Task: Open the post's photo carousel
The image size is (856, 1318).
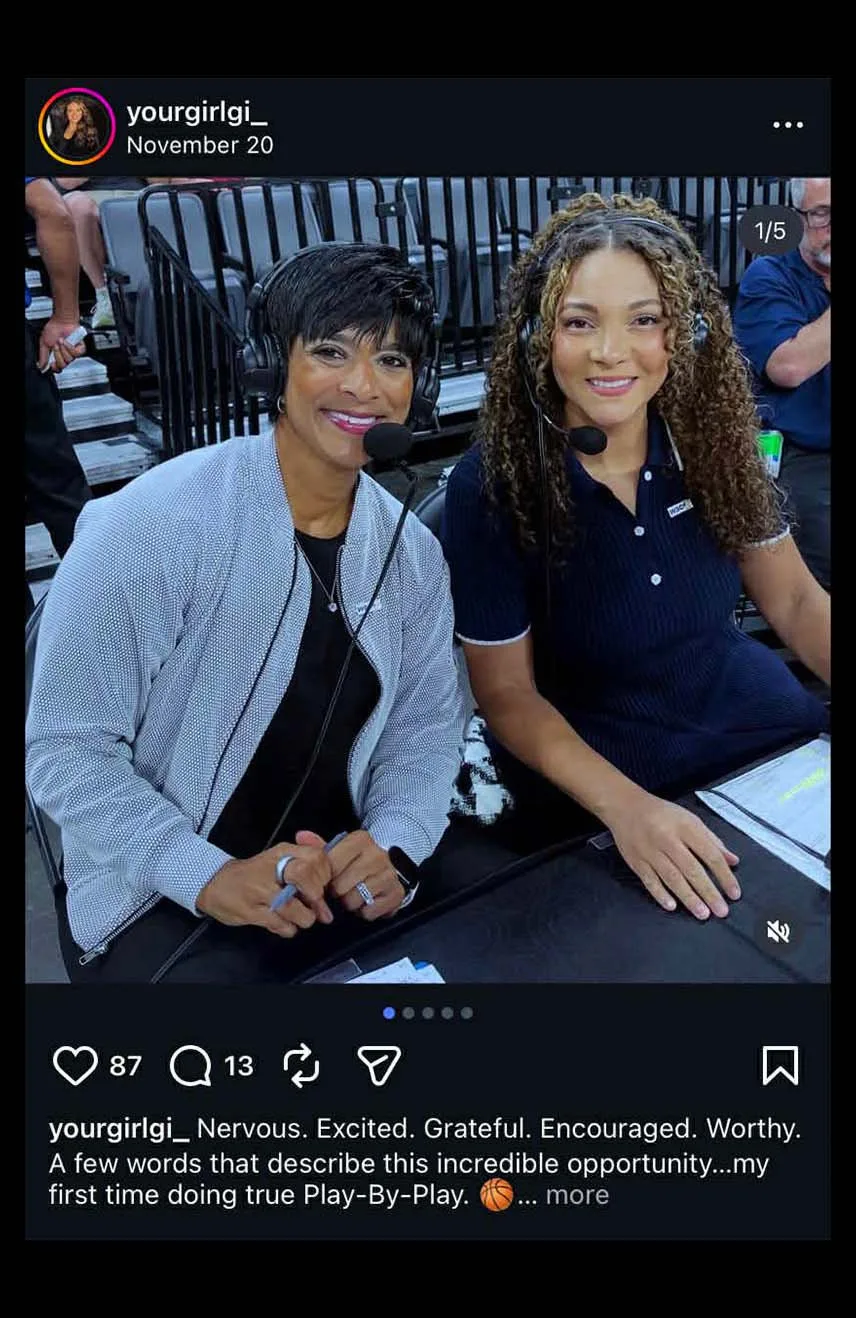Action: pos(428,580)
